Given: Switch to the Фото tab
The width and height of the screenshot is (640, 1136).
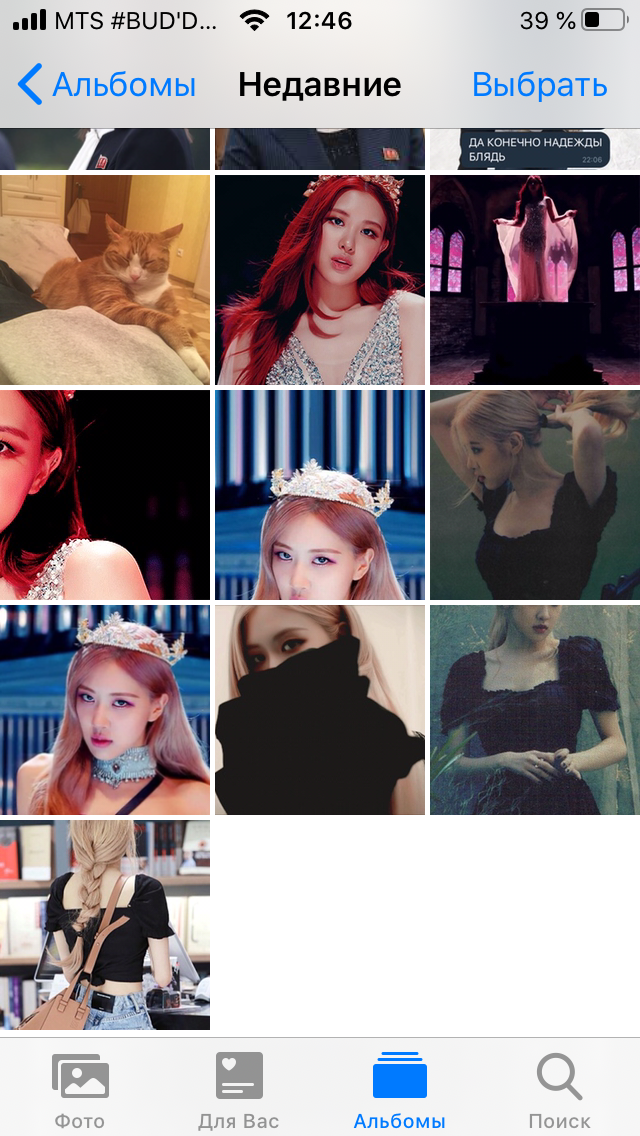Looking at the screenshot, I should coord(80,1089).
